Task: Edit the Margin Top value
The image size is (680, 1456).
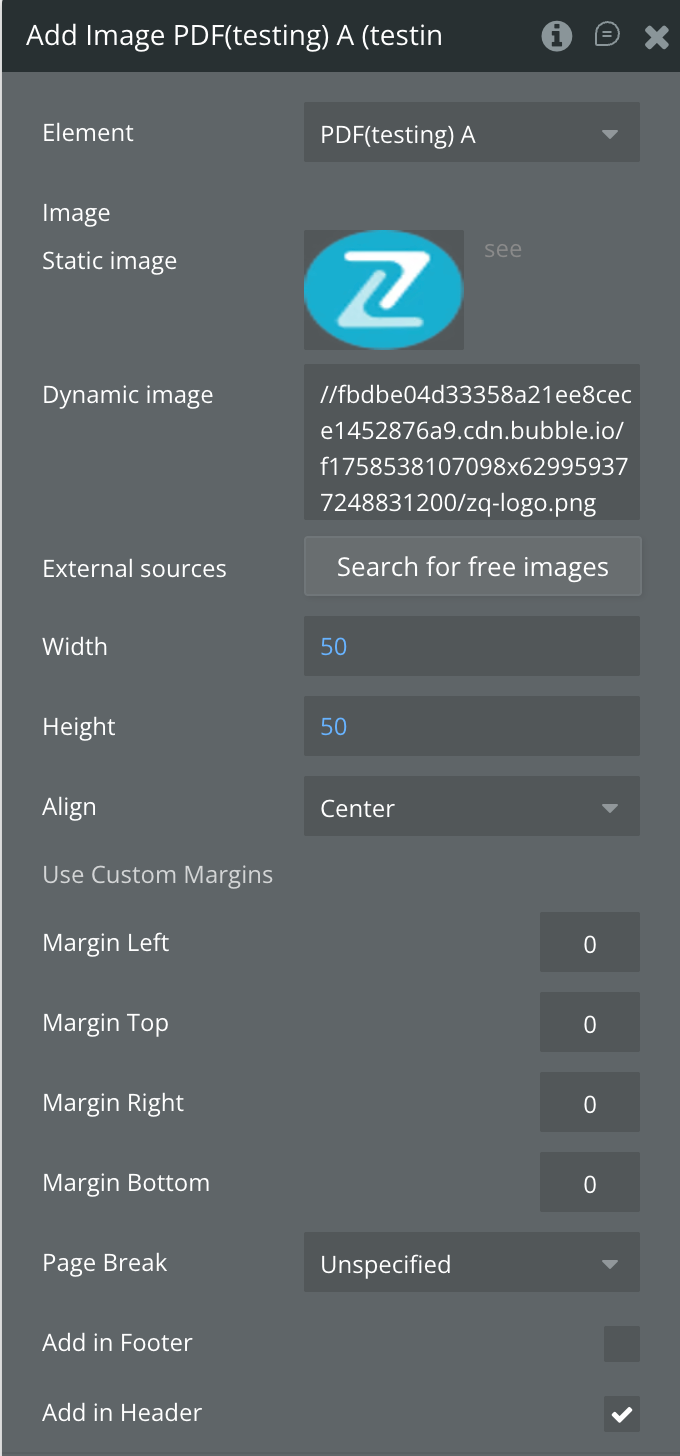Action: [x=589, y=1023]
